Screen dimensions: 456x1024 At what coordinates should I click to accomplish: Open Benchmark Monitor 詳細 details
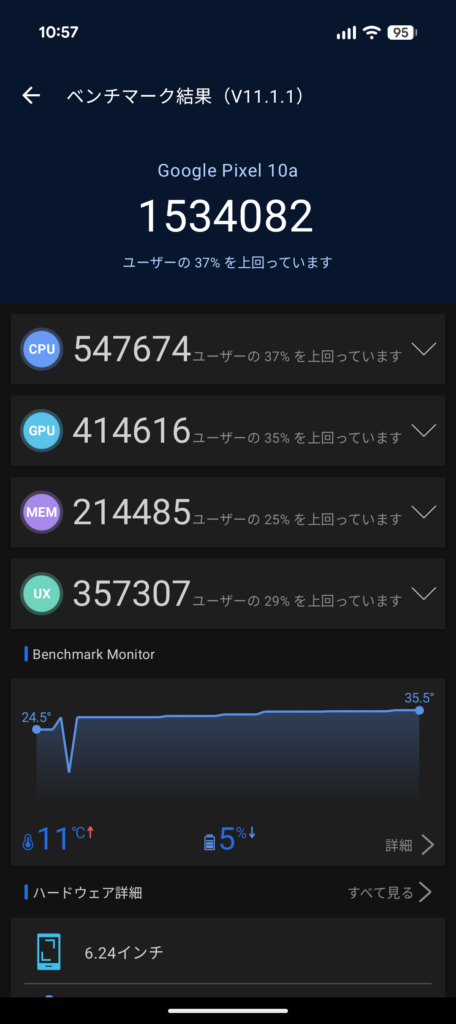point(410,845)
